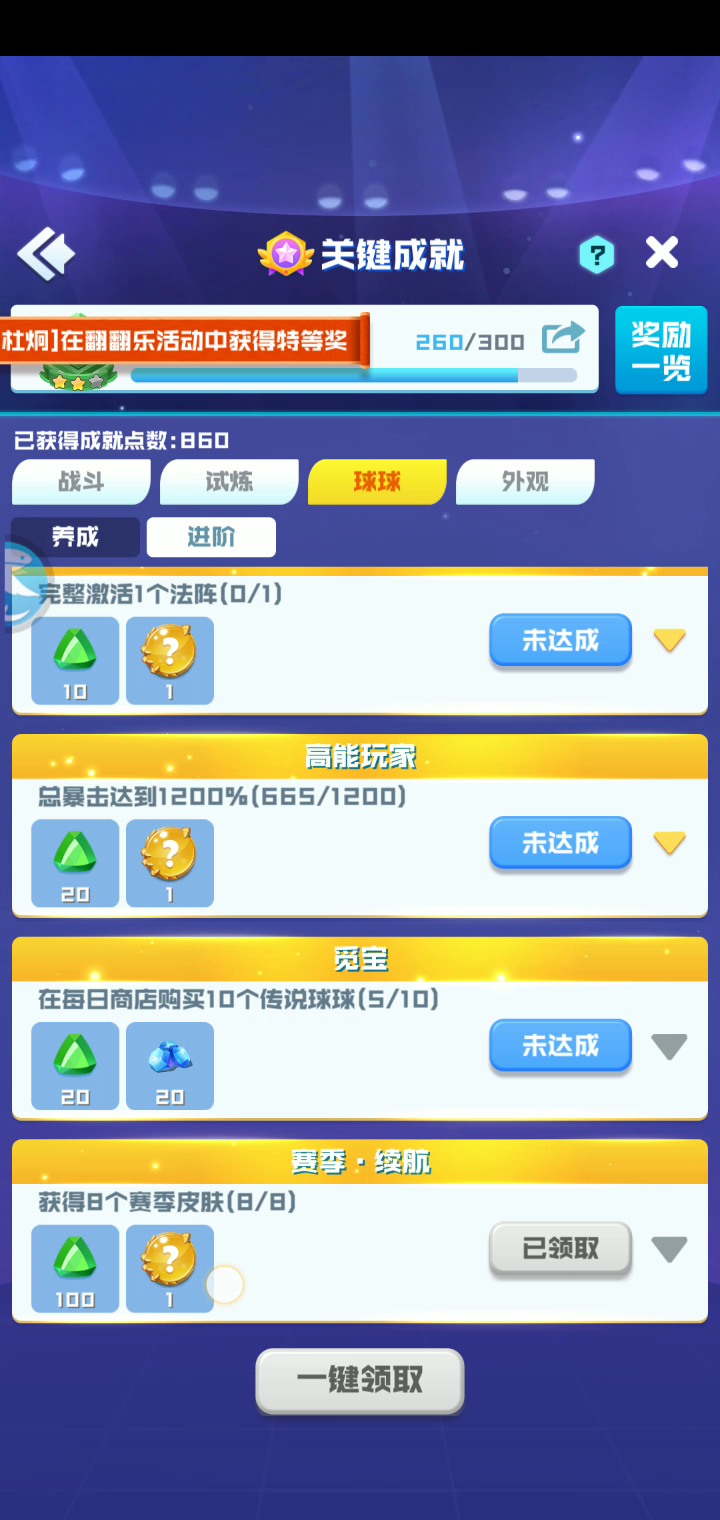Tap 已领取 under 赛季·续航

560,1249
